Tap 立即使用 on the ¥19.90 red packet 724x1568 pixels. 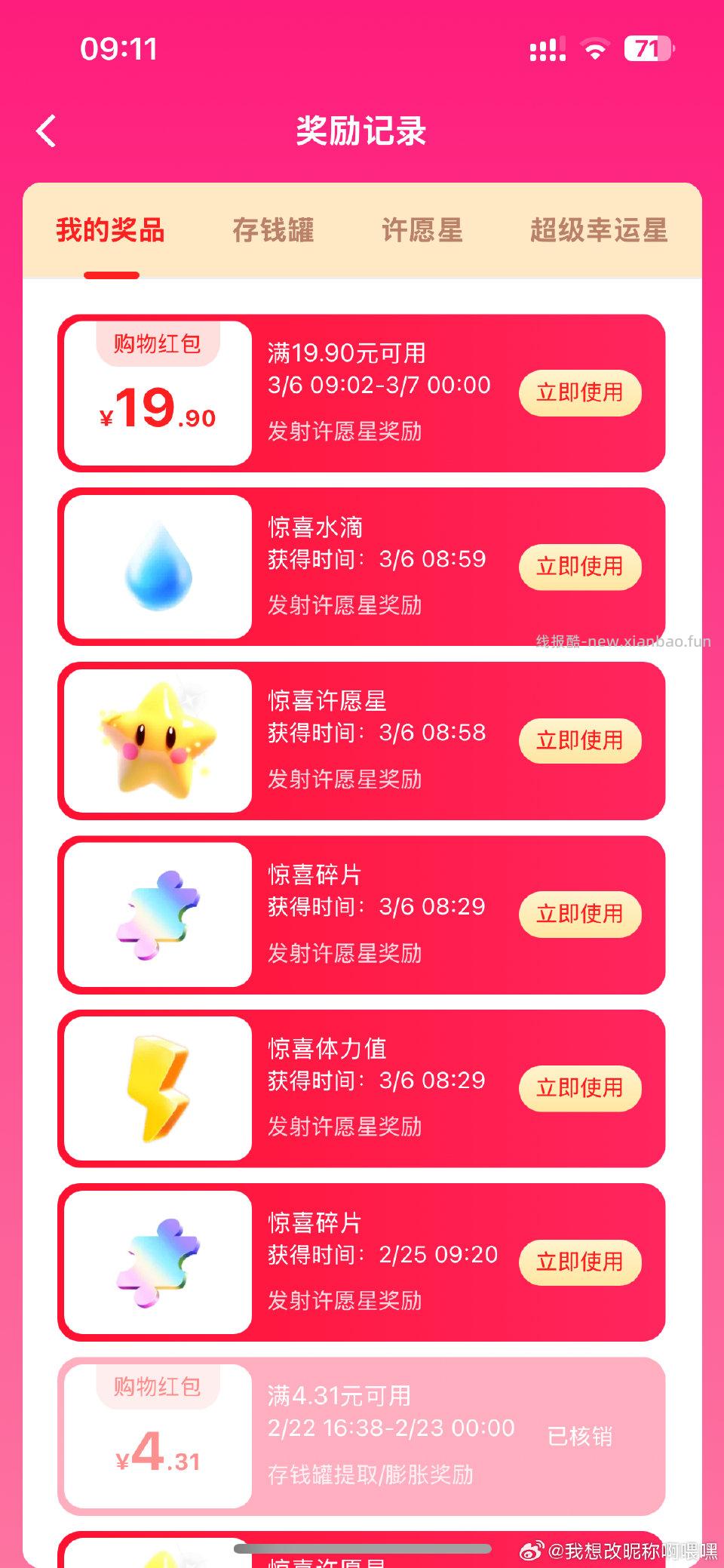click(579, 393)
